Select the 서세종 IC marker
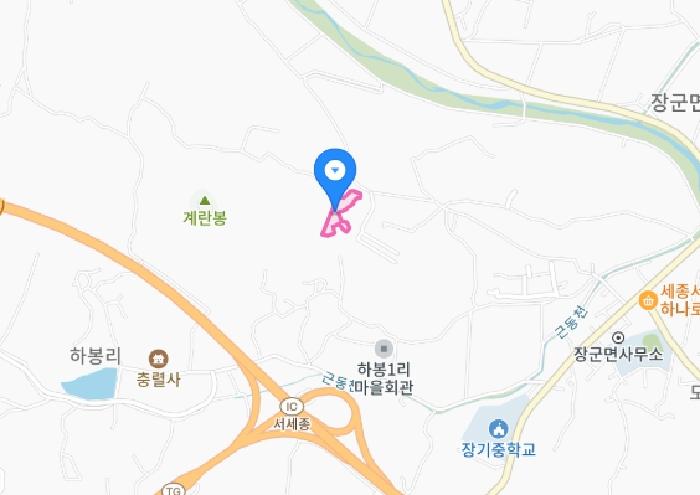Viewport: 700px width, 495px height. tap(292, 407)
